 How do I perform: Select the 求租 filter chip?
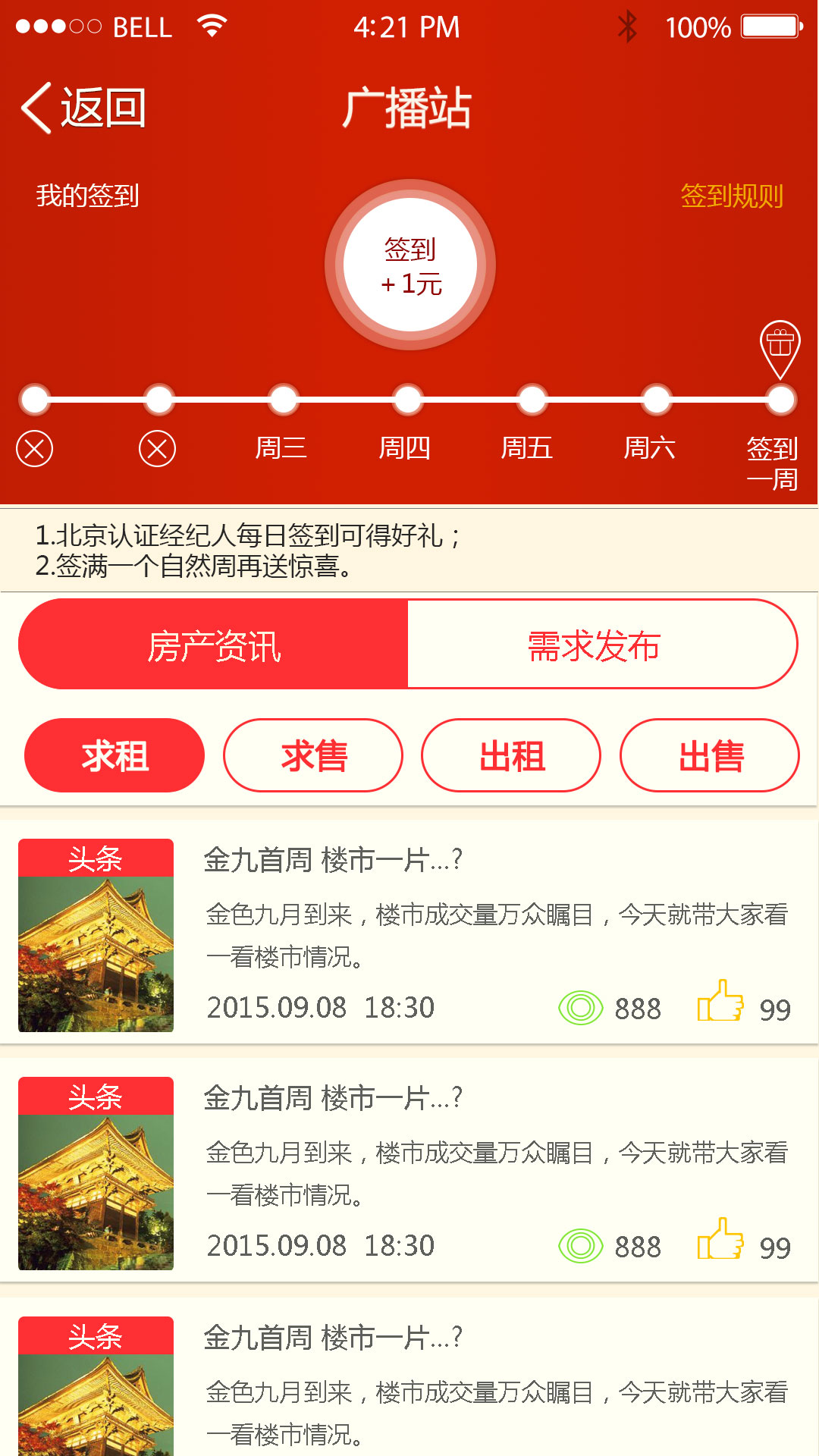point(115,756)
